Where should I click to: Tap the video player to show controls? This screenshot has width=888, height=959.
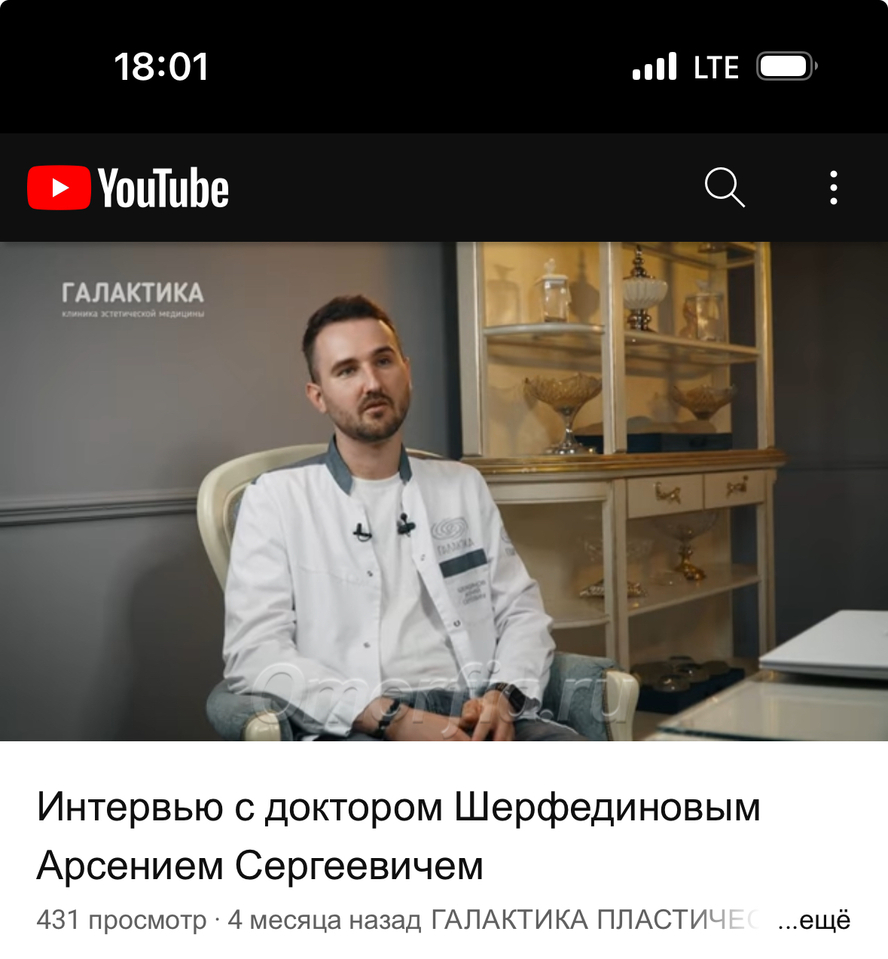444,491
